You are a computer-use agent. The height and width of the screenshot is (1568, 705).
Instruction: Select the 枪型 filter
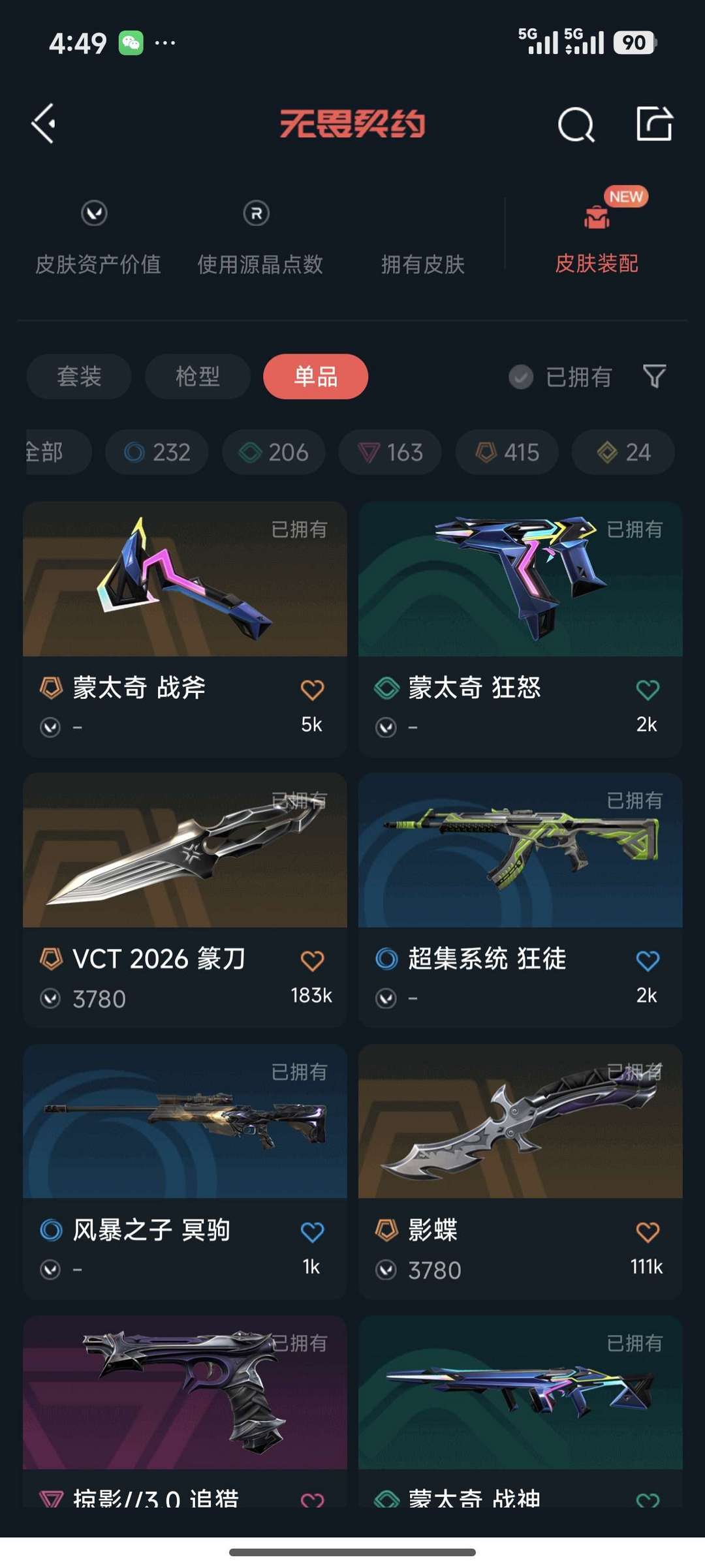point(196,377)
